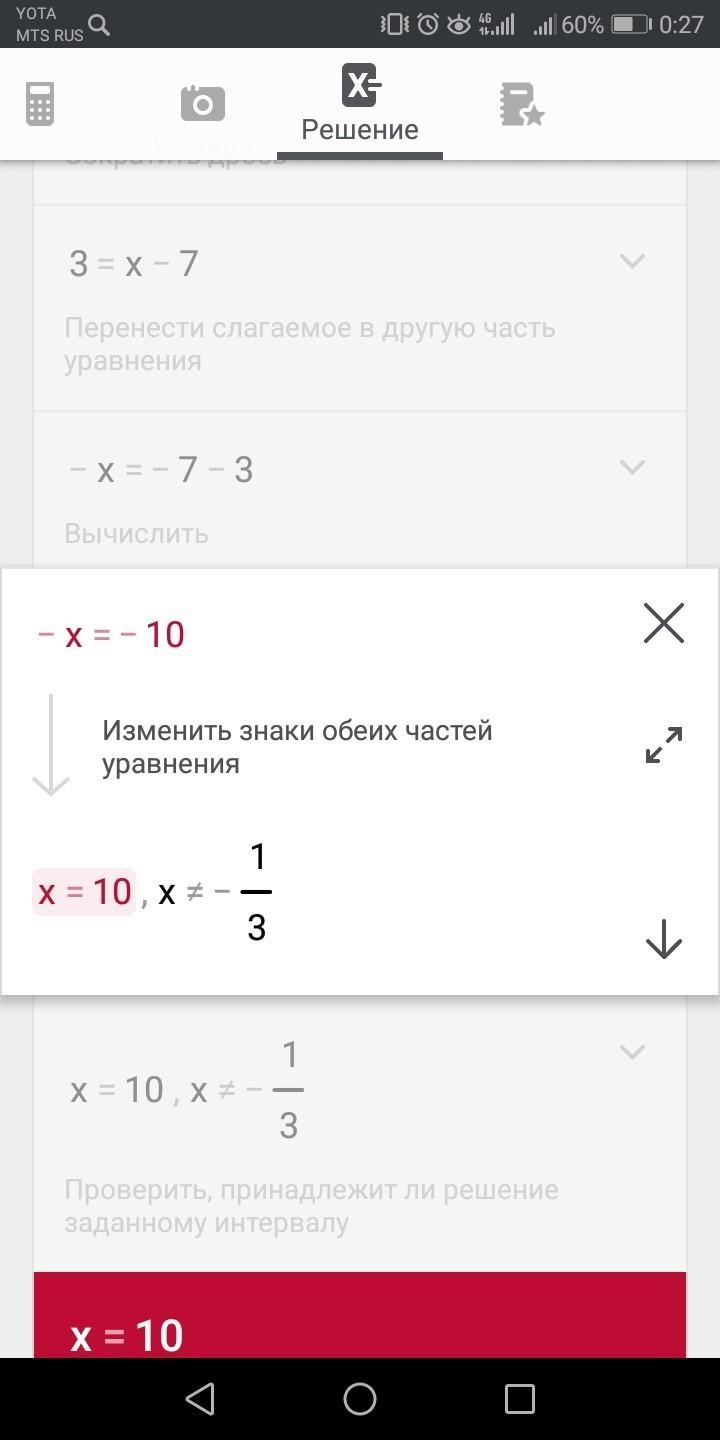The width and height of the screenshot is (720, 1440).
Task: Expand the step − x = − 7 − 3
Action: [x=632, y=467]
